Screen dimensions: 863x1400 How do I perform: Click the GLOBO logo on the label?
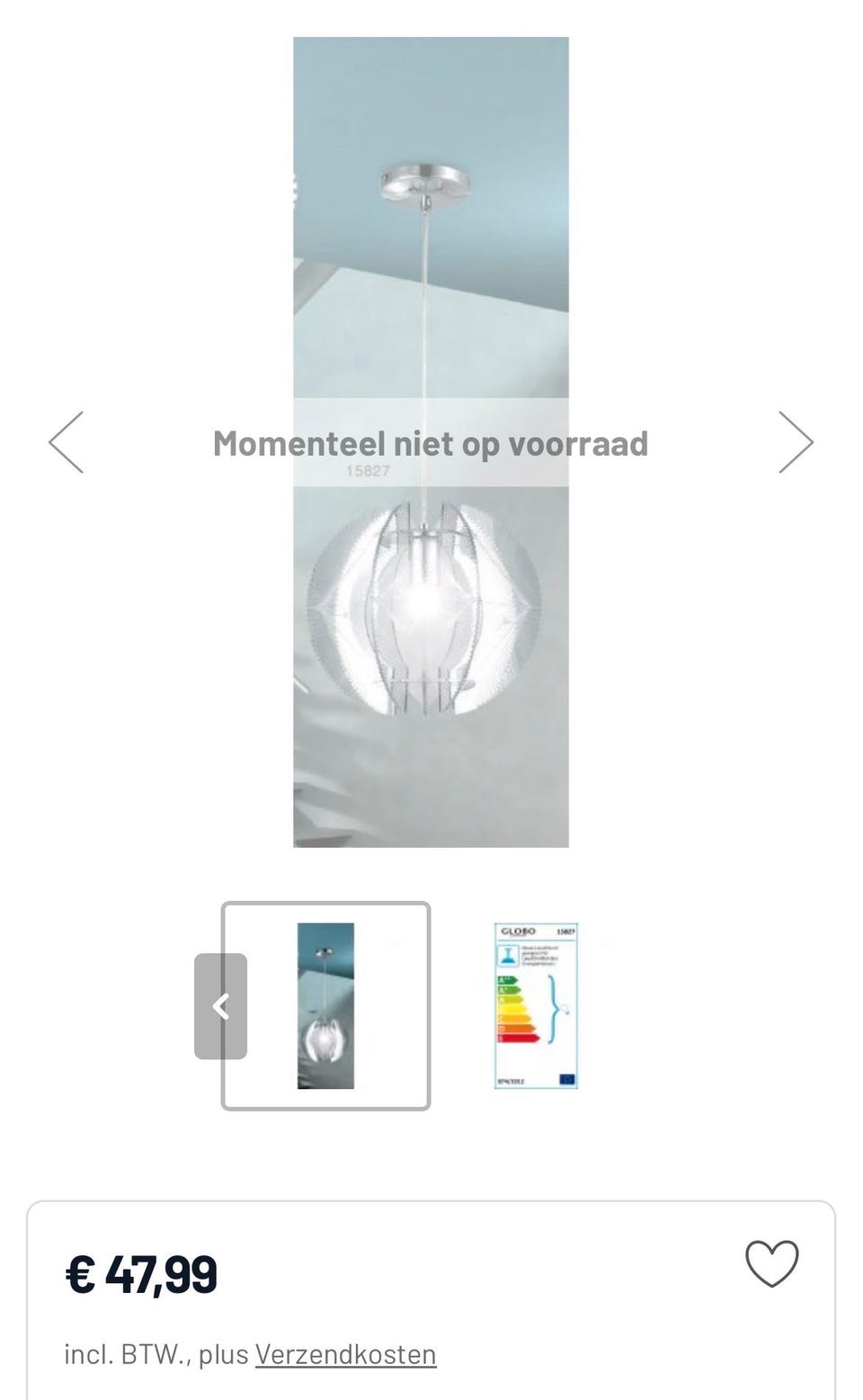click(x=518, y=931)
